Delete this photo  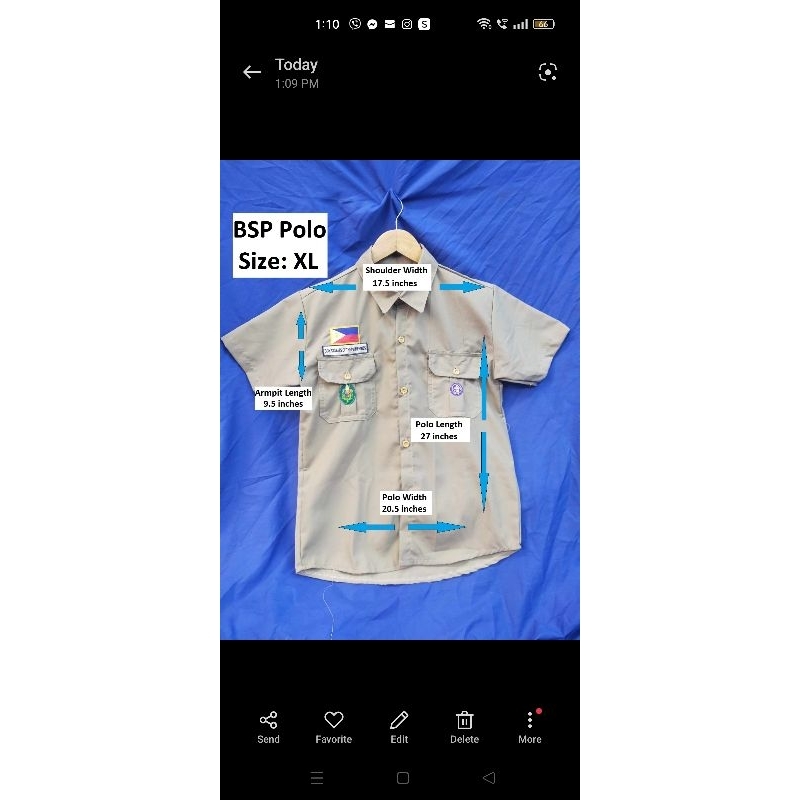[x=464, y=727]
